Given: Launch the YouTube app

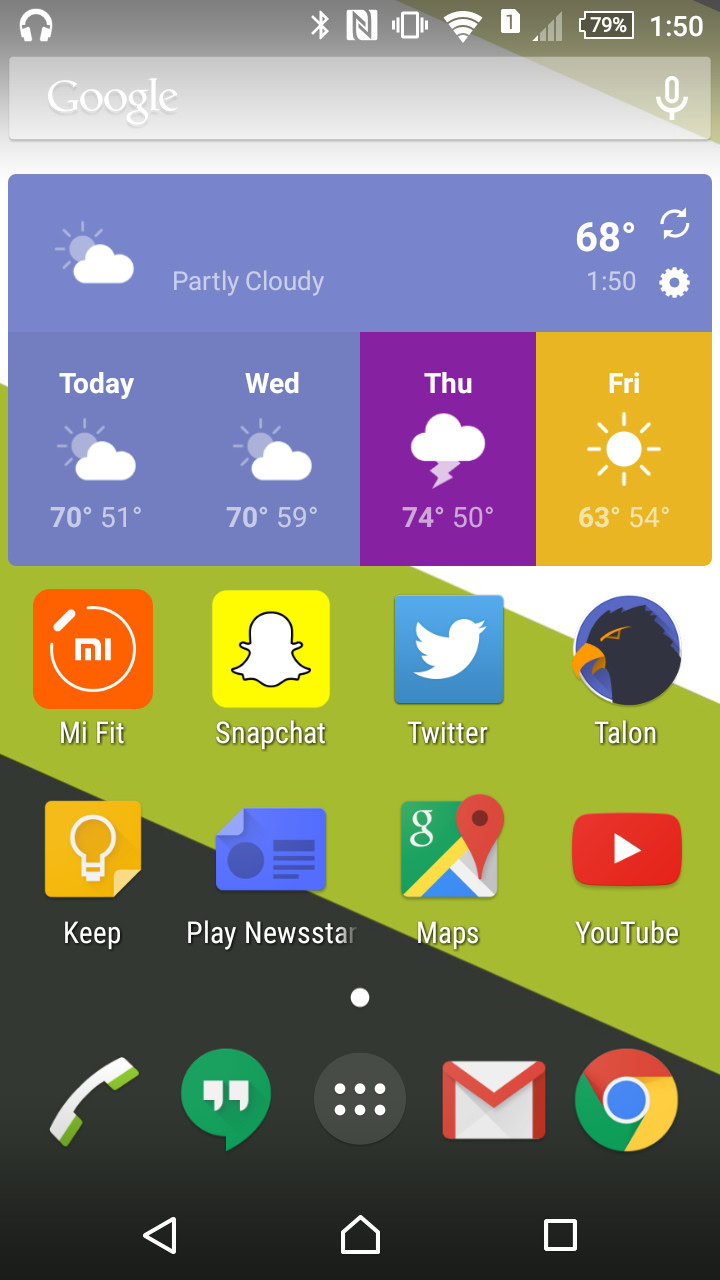Looking at the screenshot, I should 626,850.
